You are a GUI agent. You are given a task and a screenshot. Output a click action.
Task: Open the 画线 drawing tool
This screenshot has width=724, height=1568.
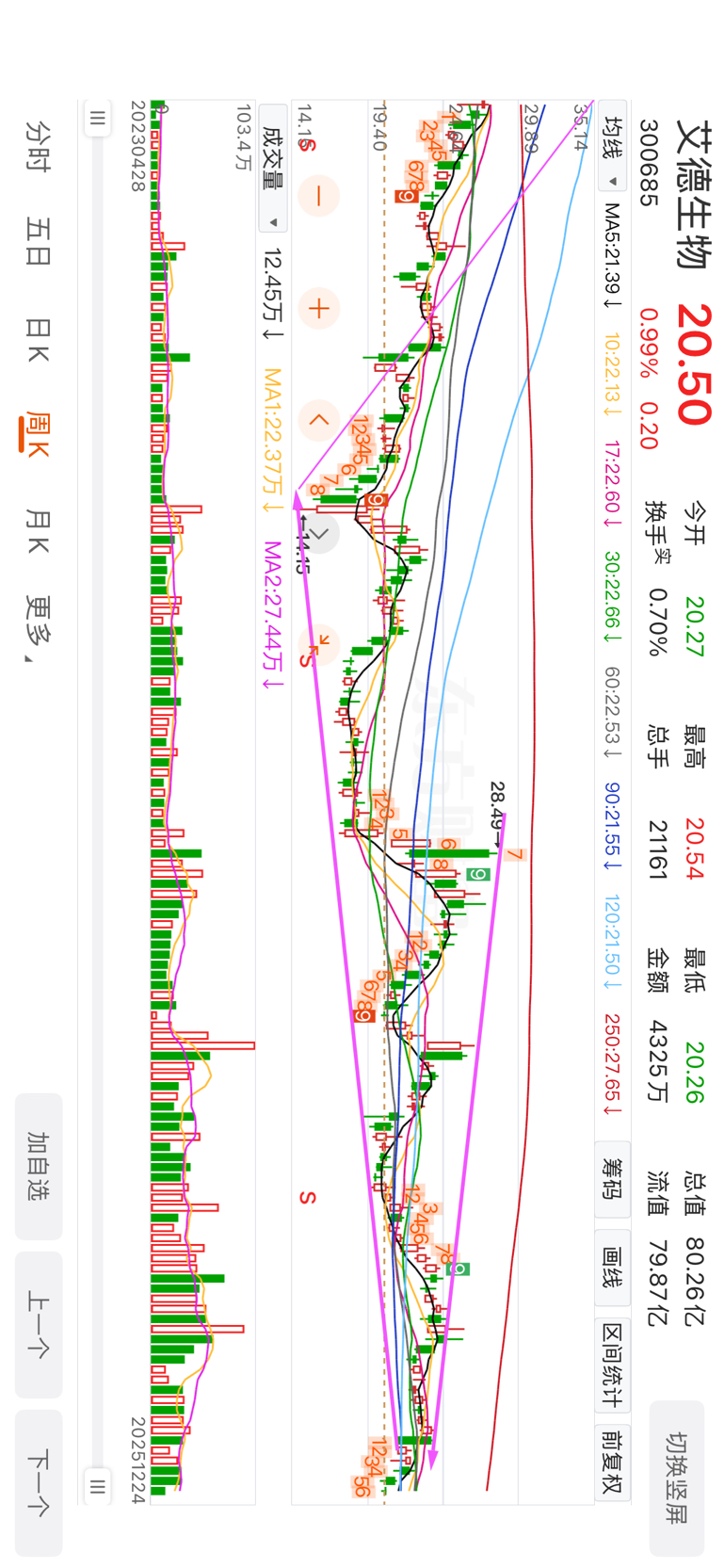point(613,1268)
